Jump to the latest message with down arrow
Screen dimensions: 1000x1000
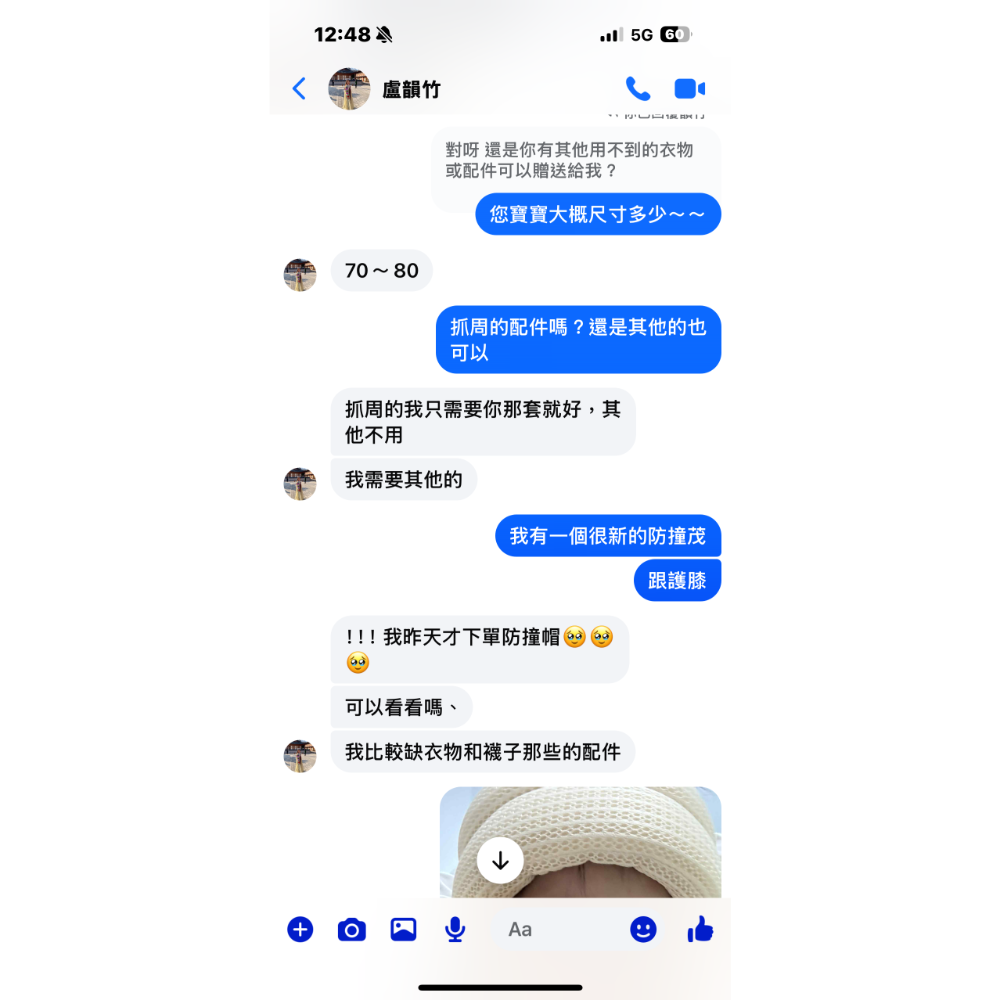click(x=500, y=860)
